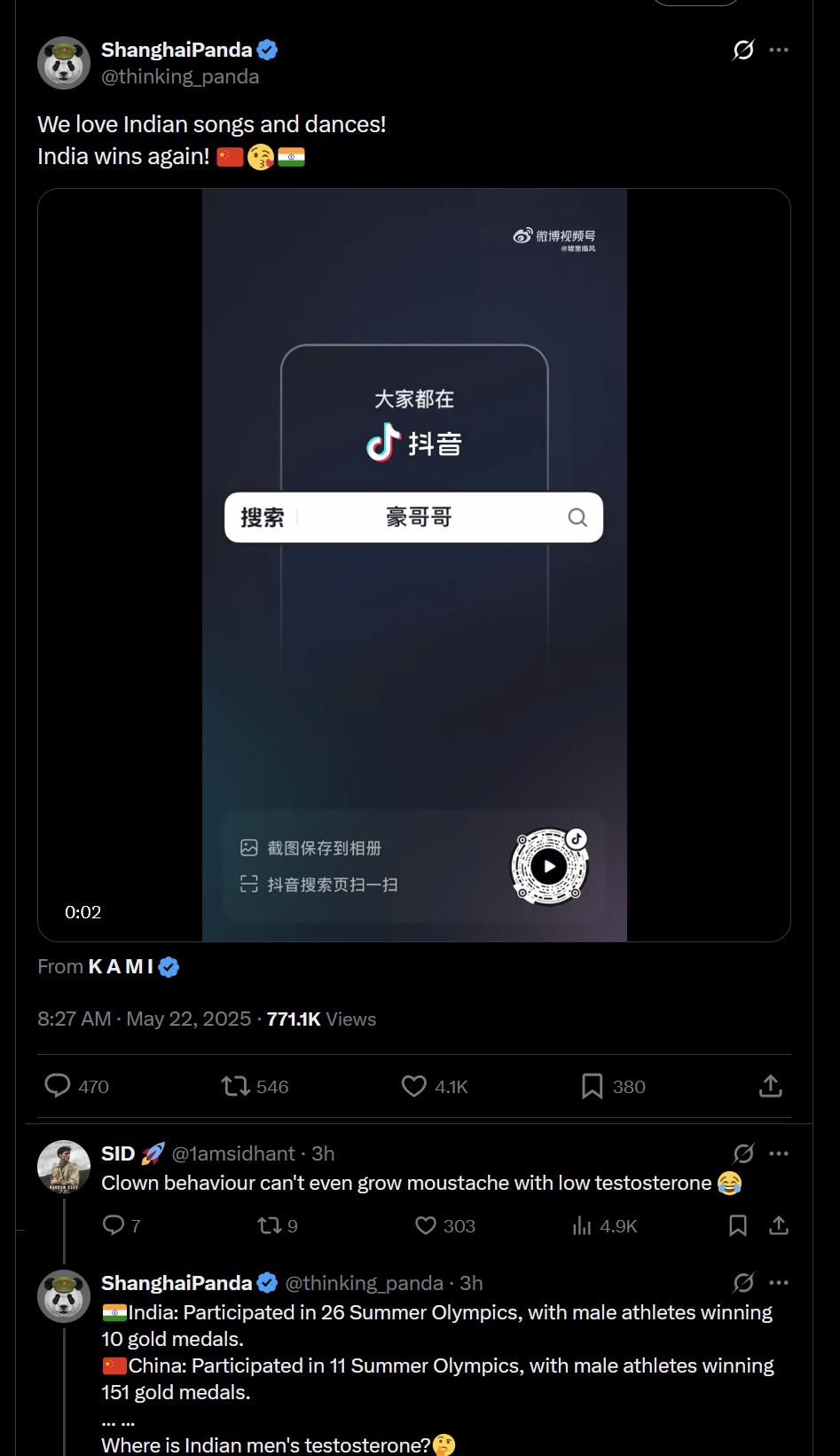Open @thinking_panda handle under main post name

[x=180, y=76]
